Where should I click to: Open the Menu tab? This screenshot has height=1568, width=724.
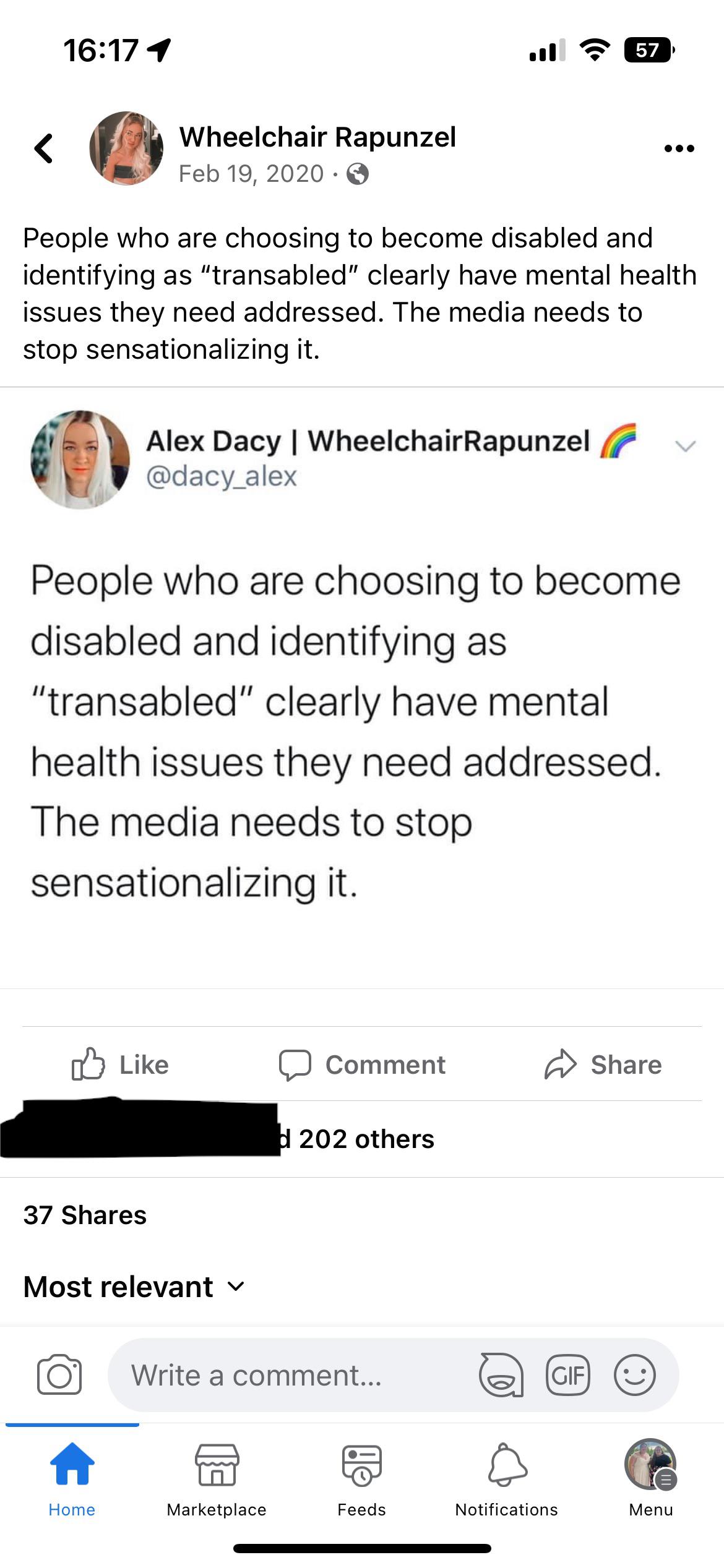click(x=650, y=1478)
